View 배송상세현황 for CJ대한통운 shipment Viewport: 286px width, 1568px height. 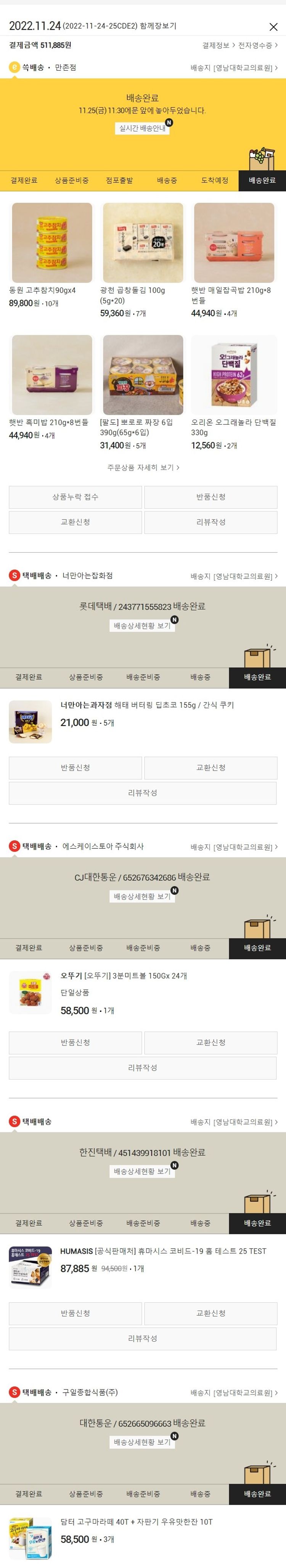click(x=142, y=896)
